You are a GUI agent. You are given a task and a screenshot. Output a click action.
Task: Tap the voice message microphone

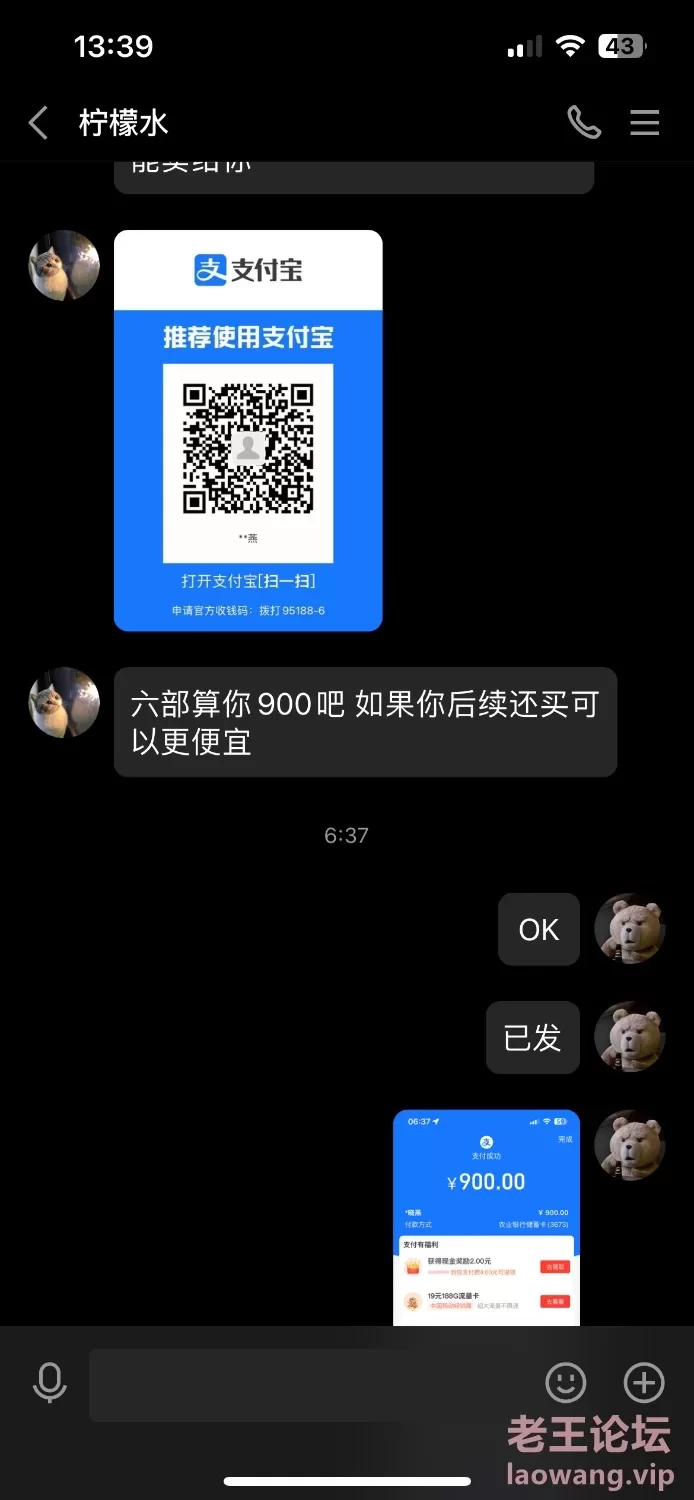[49, 1384]
